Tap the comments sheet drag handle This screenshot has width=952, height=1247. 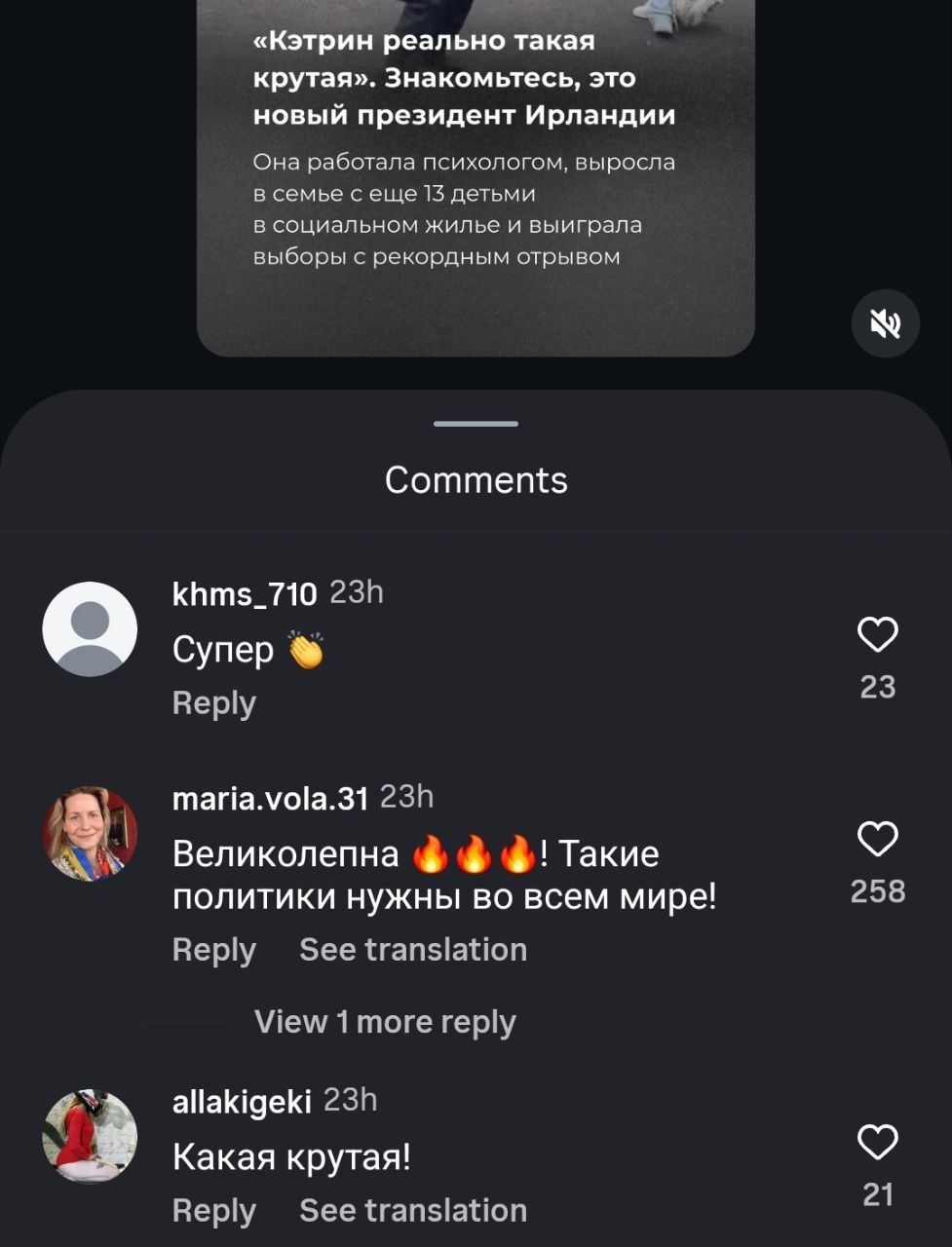[x=476, y=424]
